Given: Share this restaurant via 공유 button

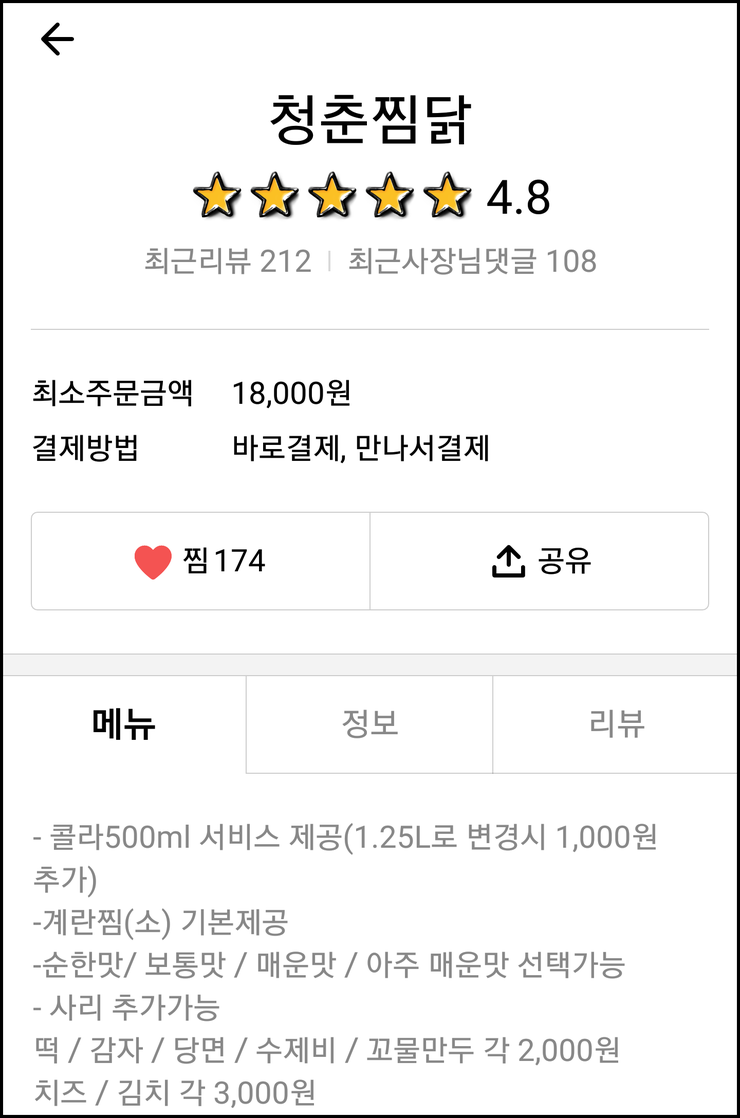Looking at the screenshot, I should tap(540, 561).
